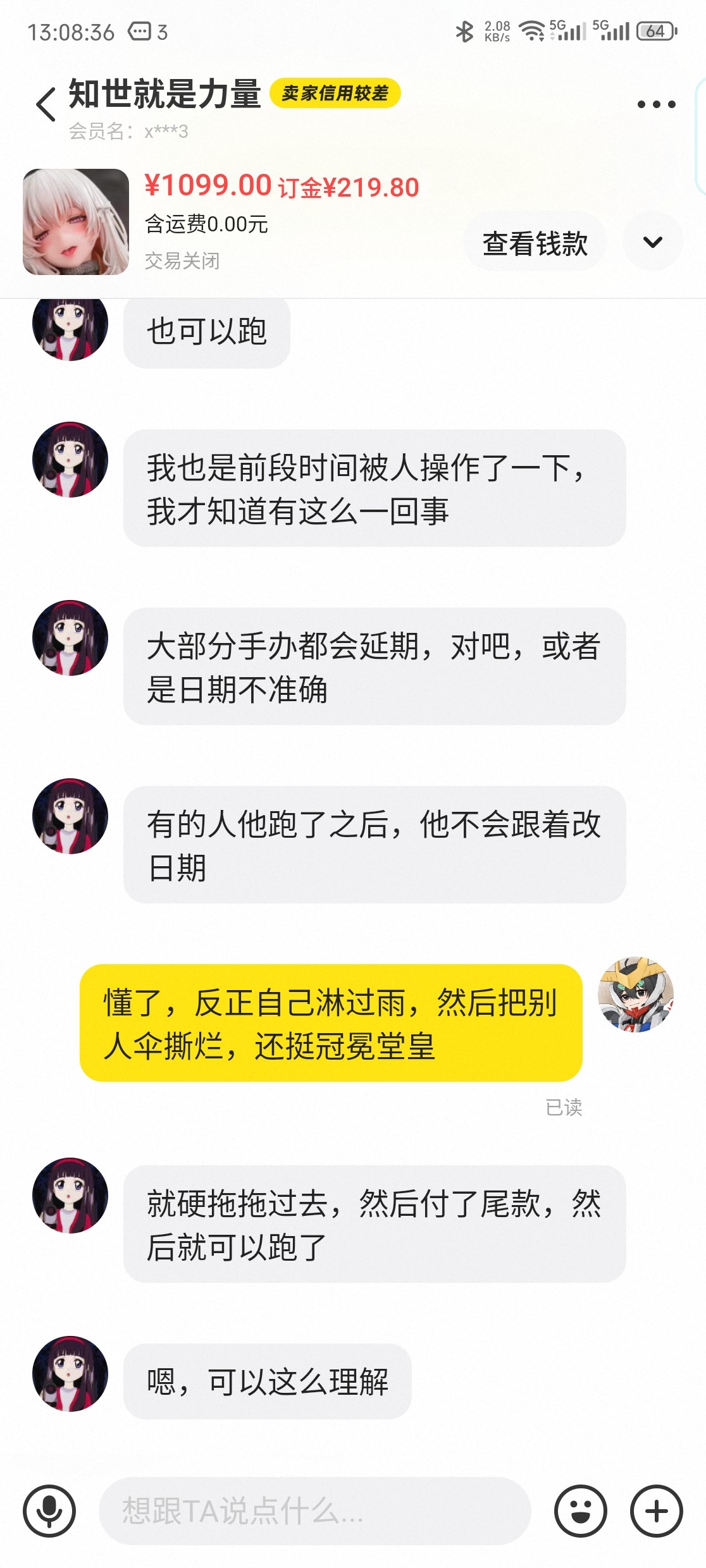This screenshot has width=706, height=1568.
Task: Expand the order card chevron
Action: point(652,242)
